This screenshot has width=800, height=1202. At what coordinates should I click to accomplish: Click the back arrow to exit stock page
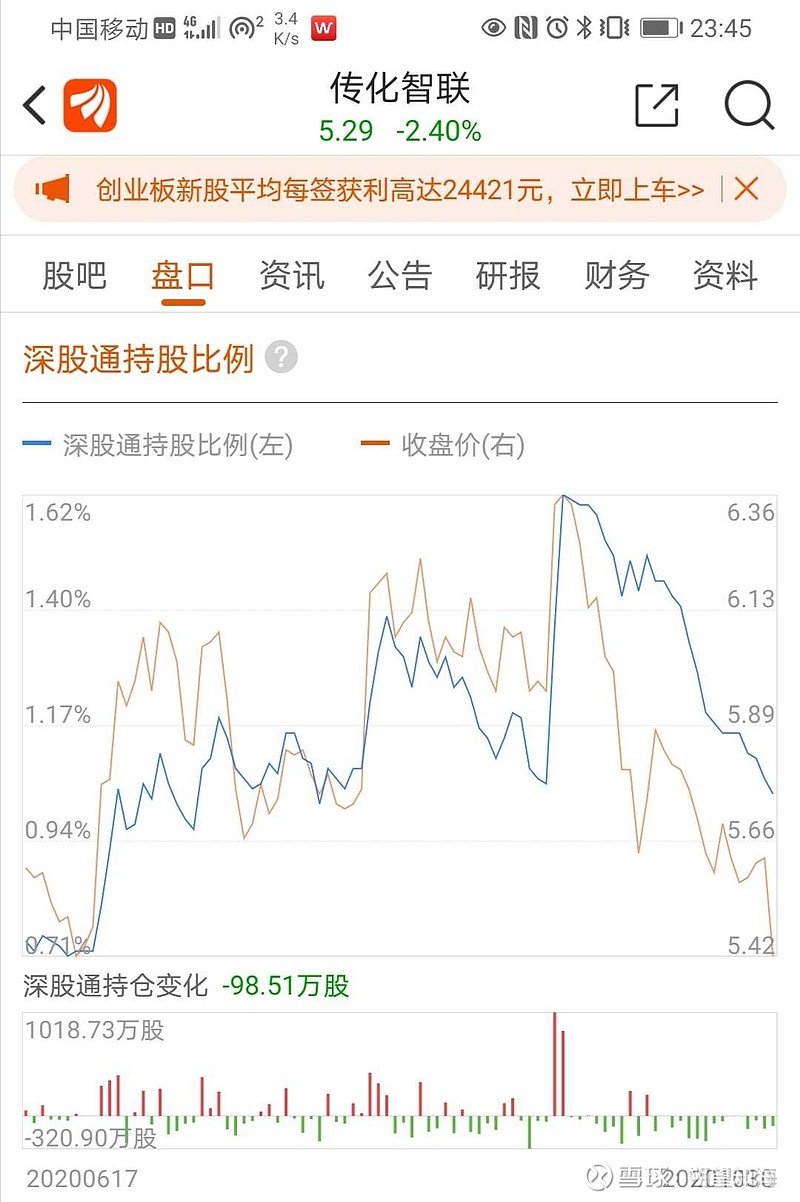pyautogui.click(x=33, y=104)
